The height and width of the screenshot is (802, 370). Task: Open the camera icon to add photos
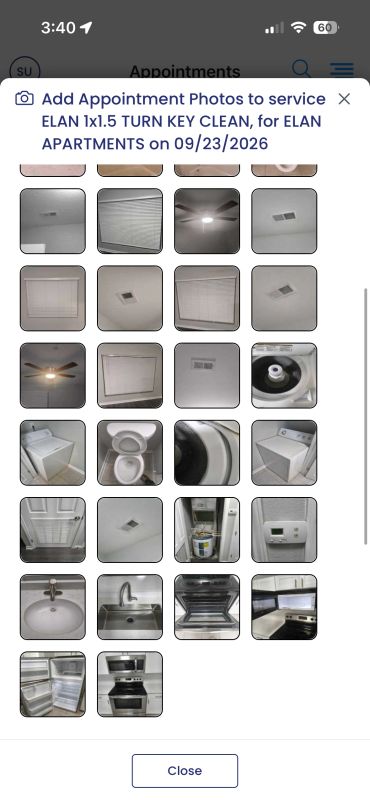click(25, 98)
